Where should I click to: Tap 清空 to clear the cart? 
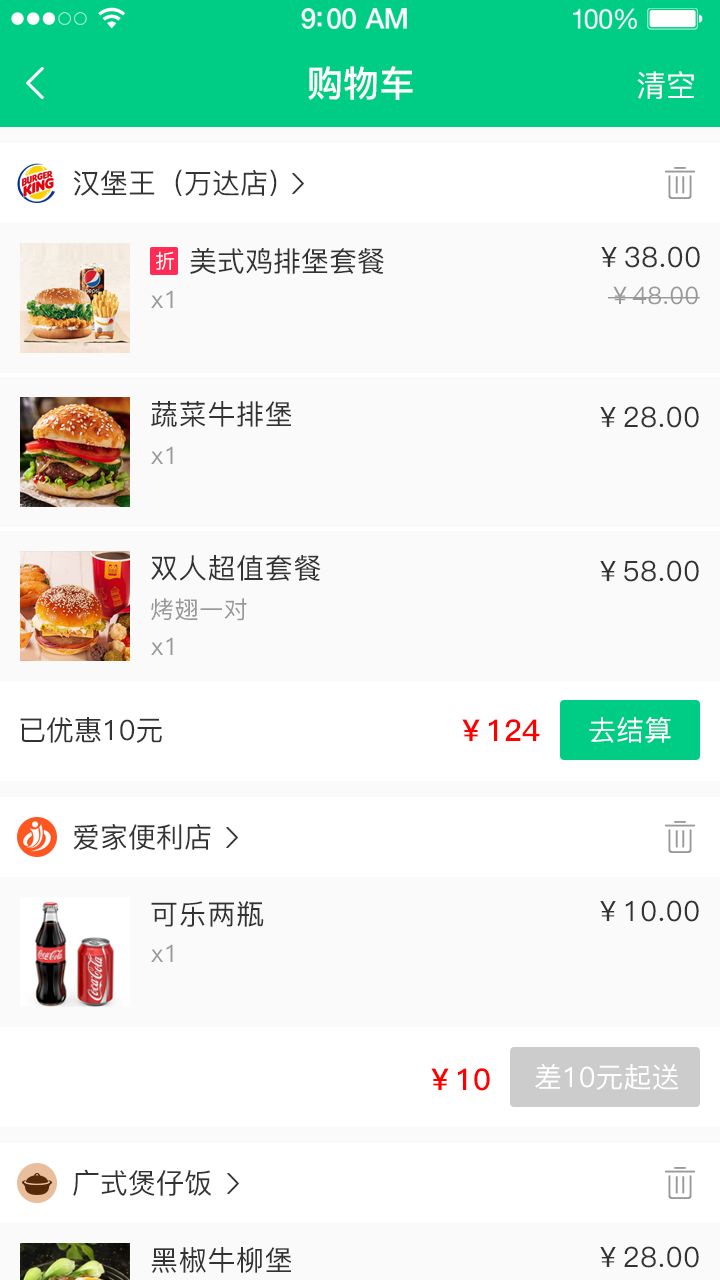(665, 85)
